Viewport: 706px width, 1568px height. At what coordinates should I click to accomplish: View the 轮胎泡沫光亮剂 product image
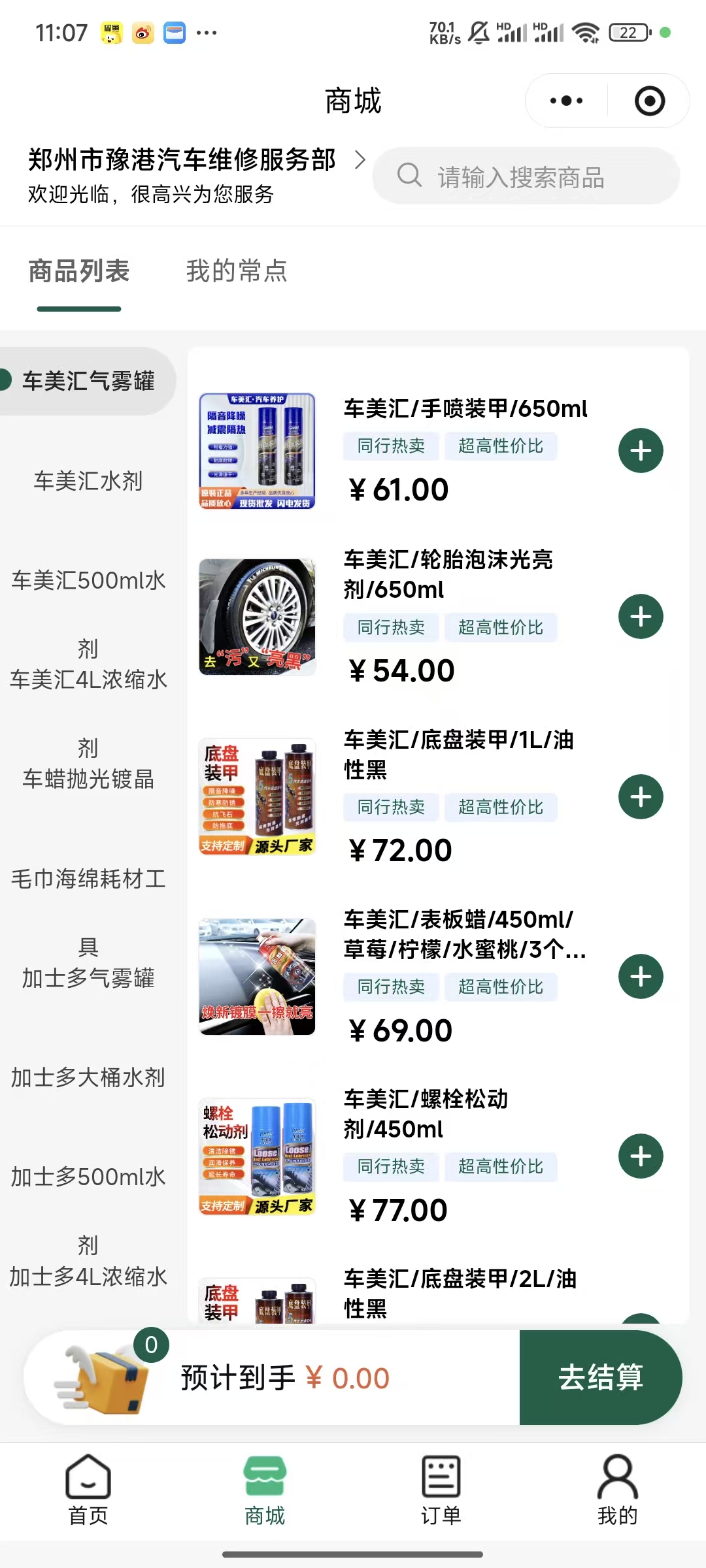[258, 617]
